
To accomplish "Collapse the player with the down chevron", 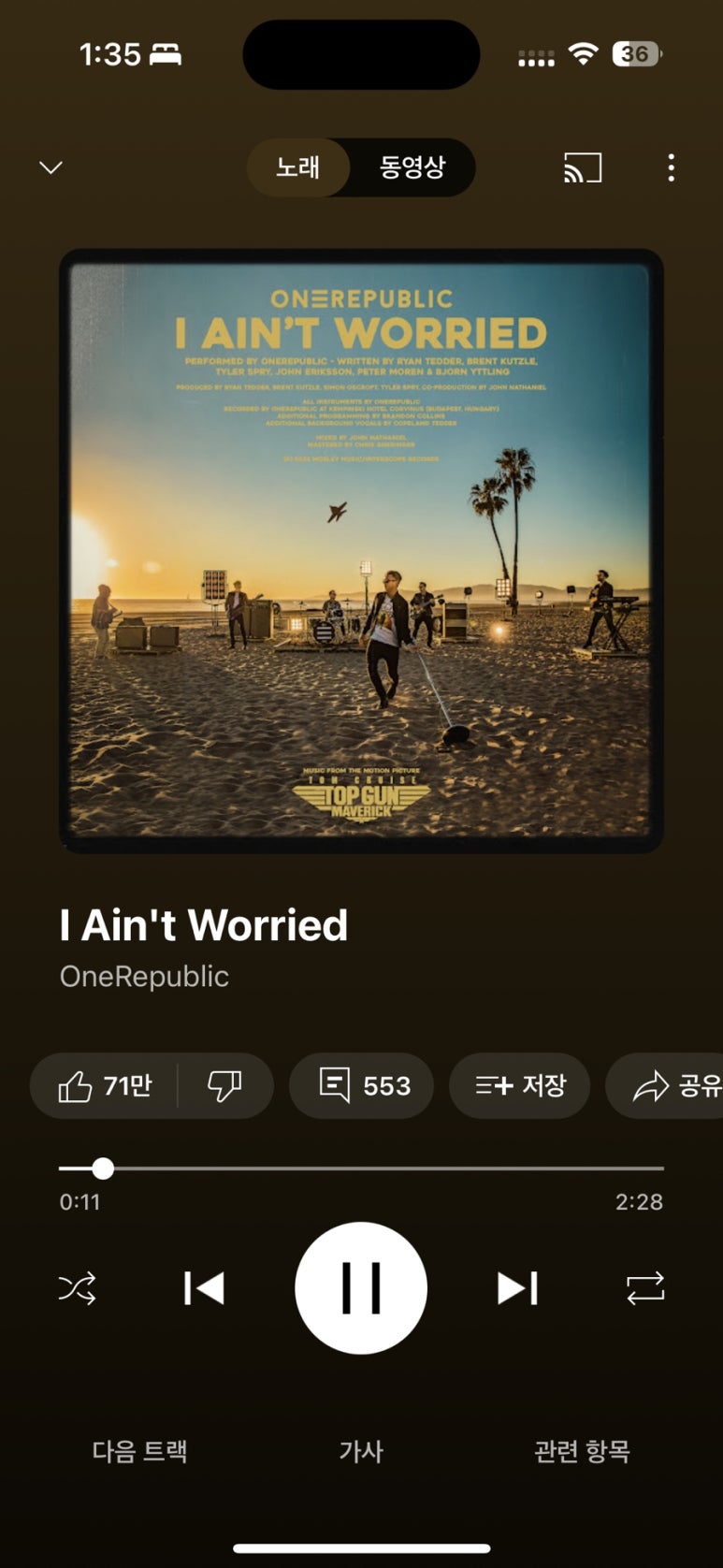I will point(51,167).
